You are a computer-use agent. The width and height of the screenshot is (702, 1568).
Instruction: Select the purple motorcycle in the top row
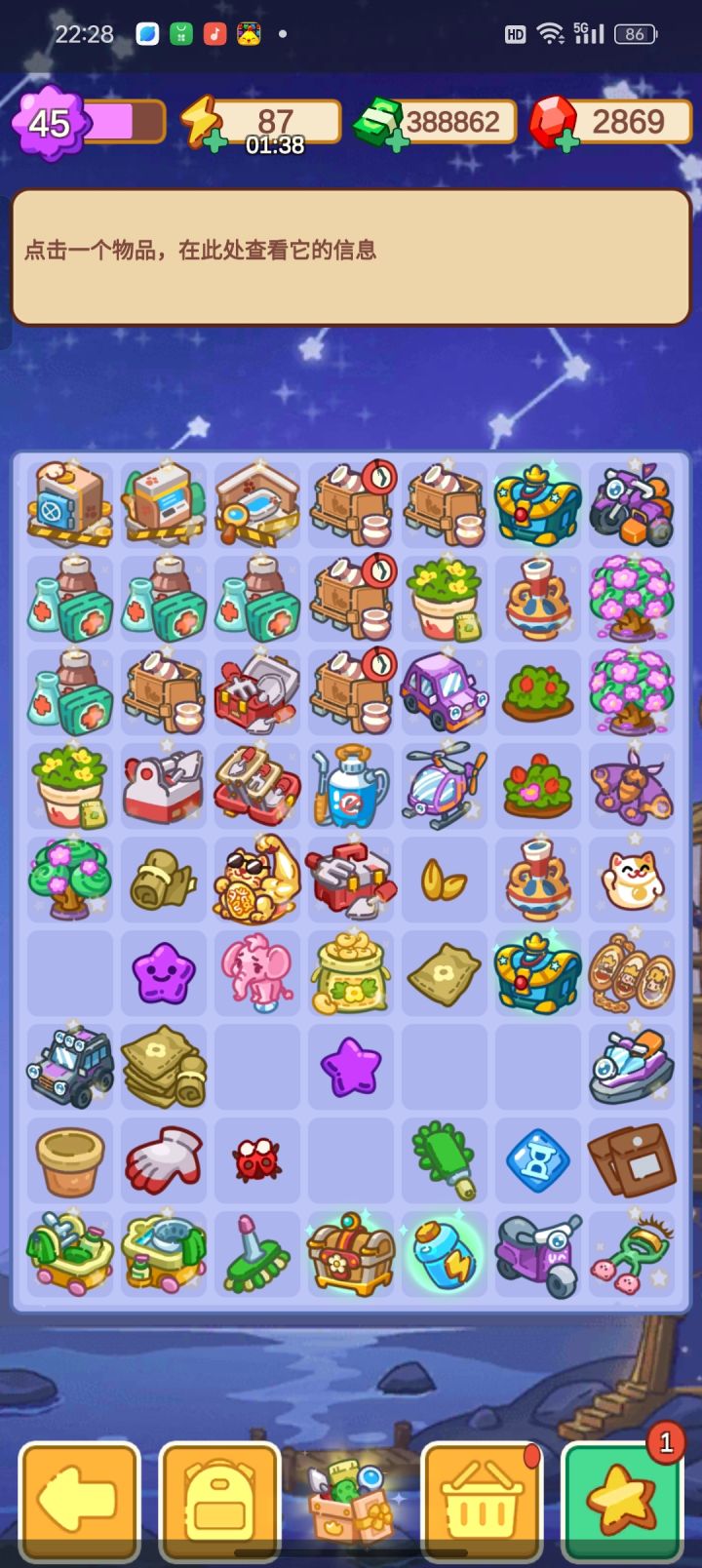pyautogui.click(x=631, y=503)
